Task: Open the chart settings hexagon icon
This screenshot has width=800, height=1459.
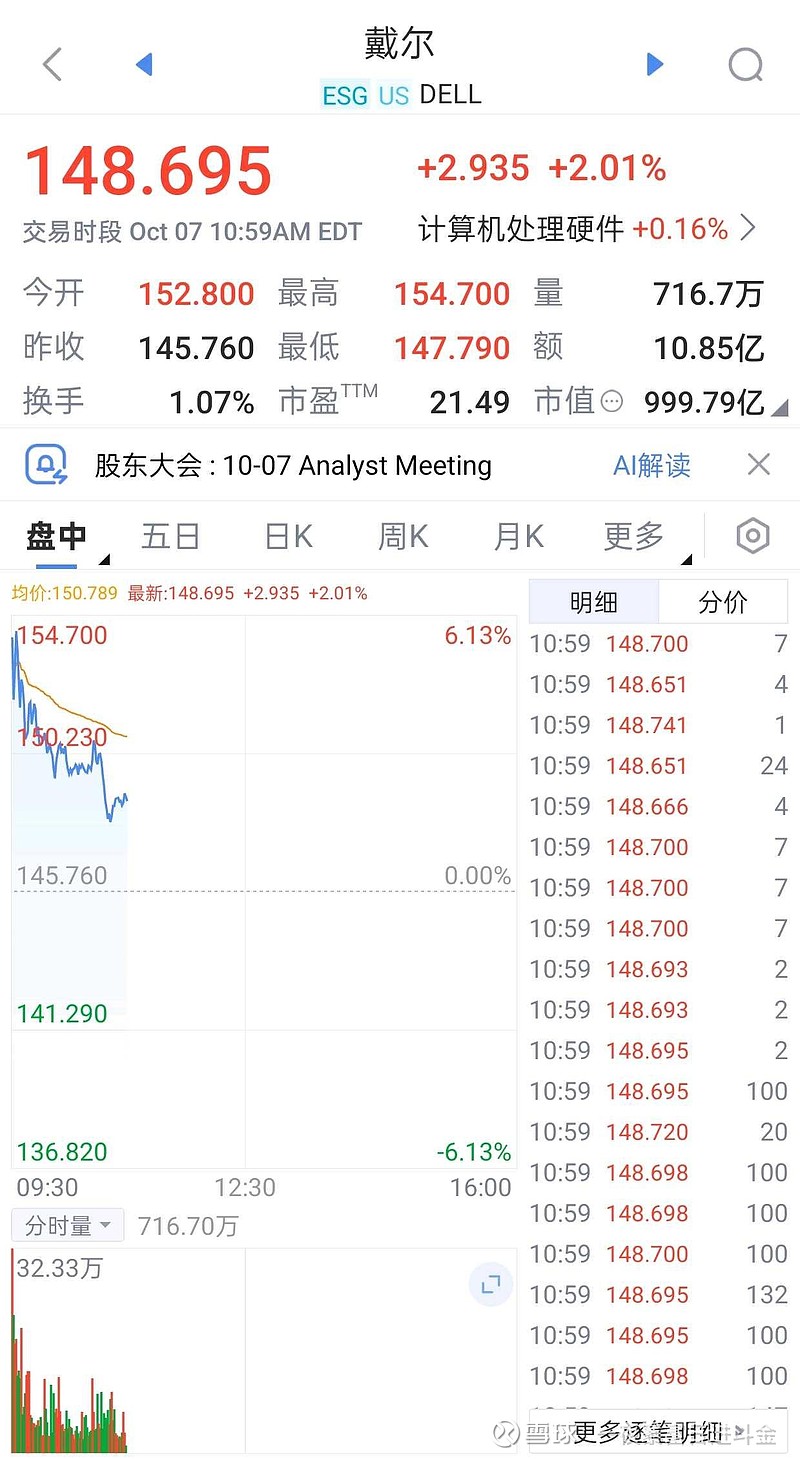Action: pyautogui.click(x=752, y=537)
